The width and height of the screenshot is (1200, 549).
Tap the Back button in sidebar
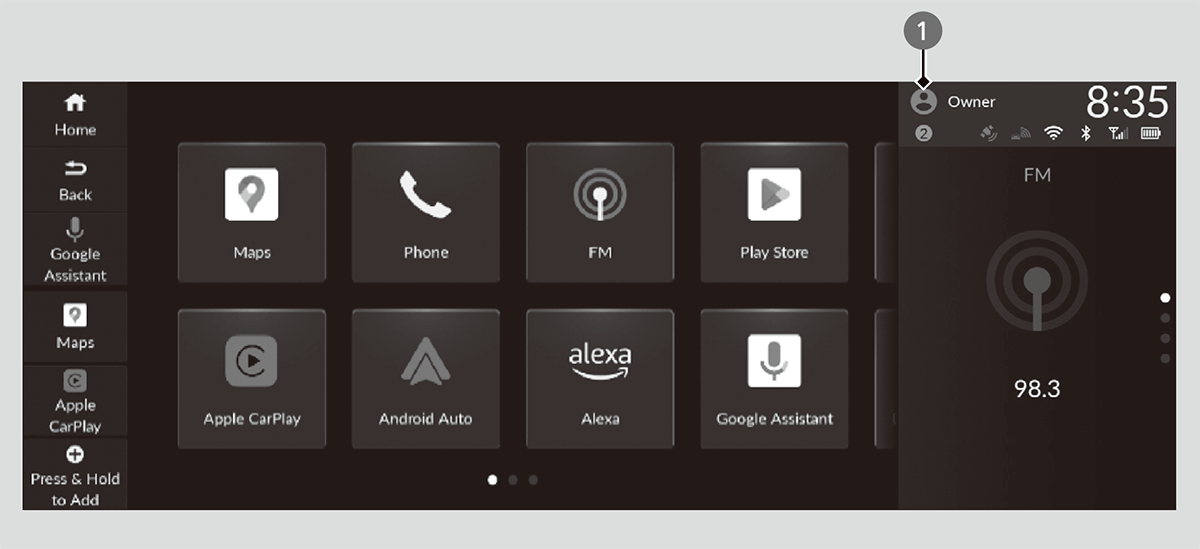coord(75,180)
